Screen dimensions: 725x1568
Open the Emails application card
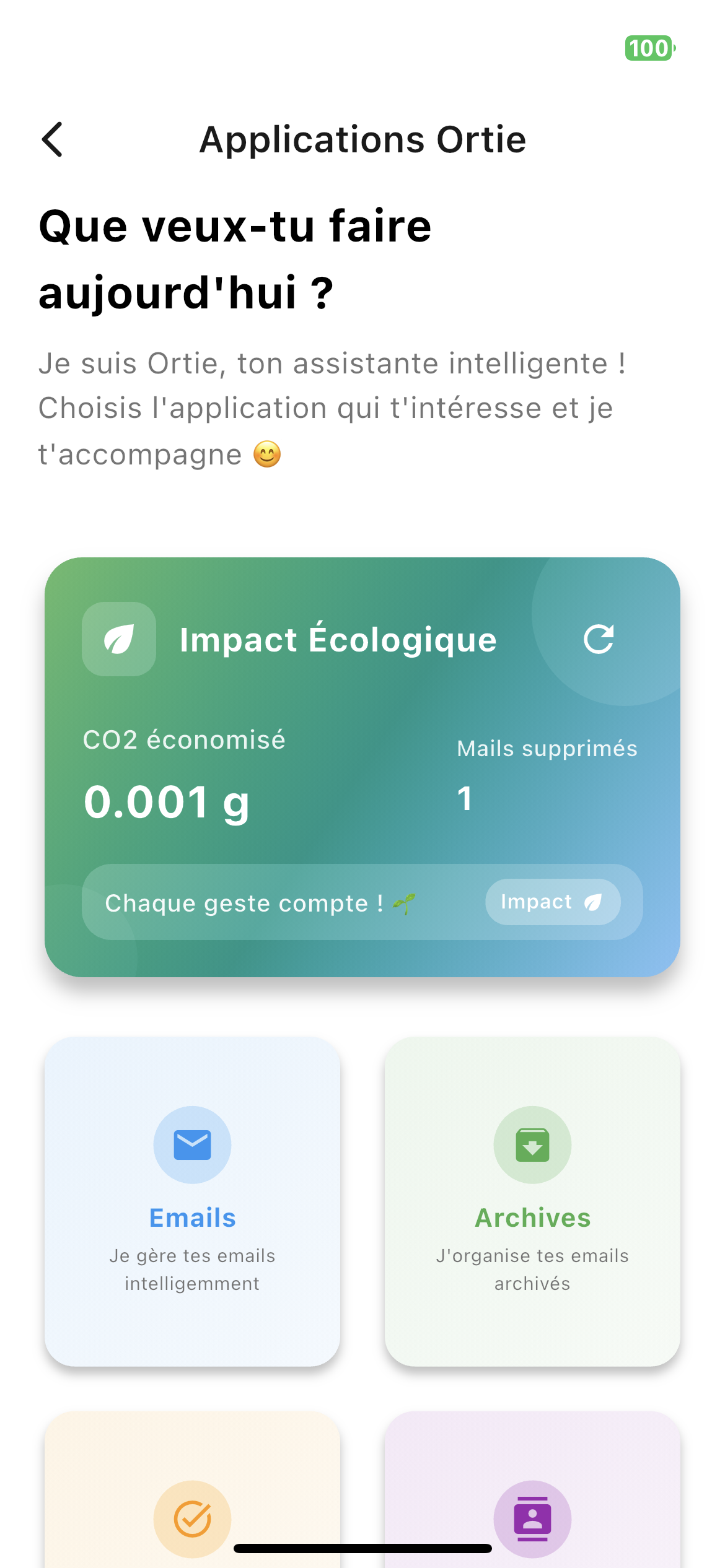(x=192, y=1201)
